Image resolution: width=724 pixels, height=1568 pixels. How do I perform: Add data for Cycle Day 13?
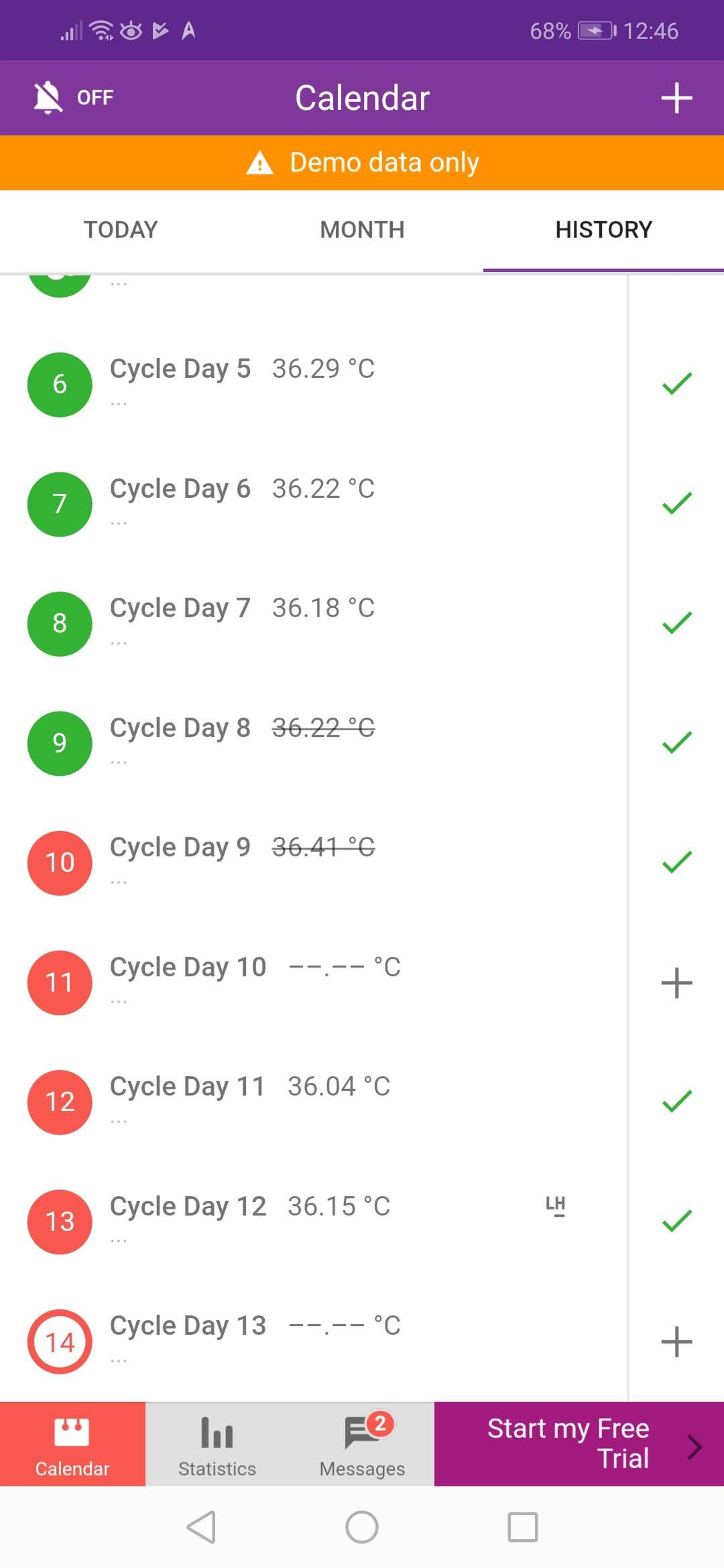coord(676,1342)
